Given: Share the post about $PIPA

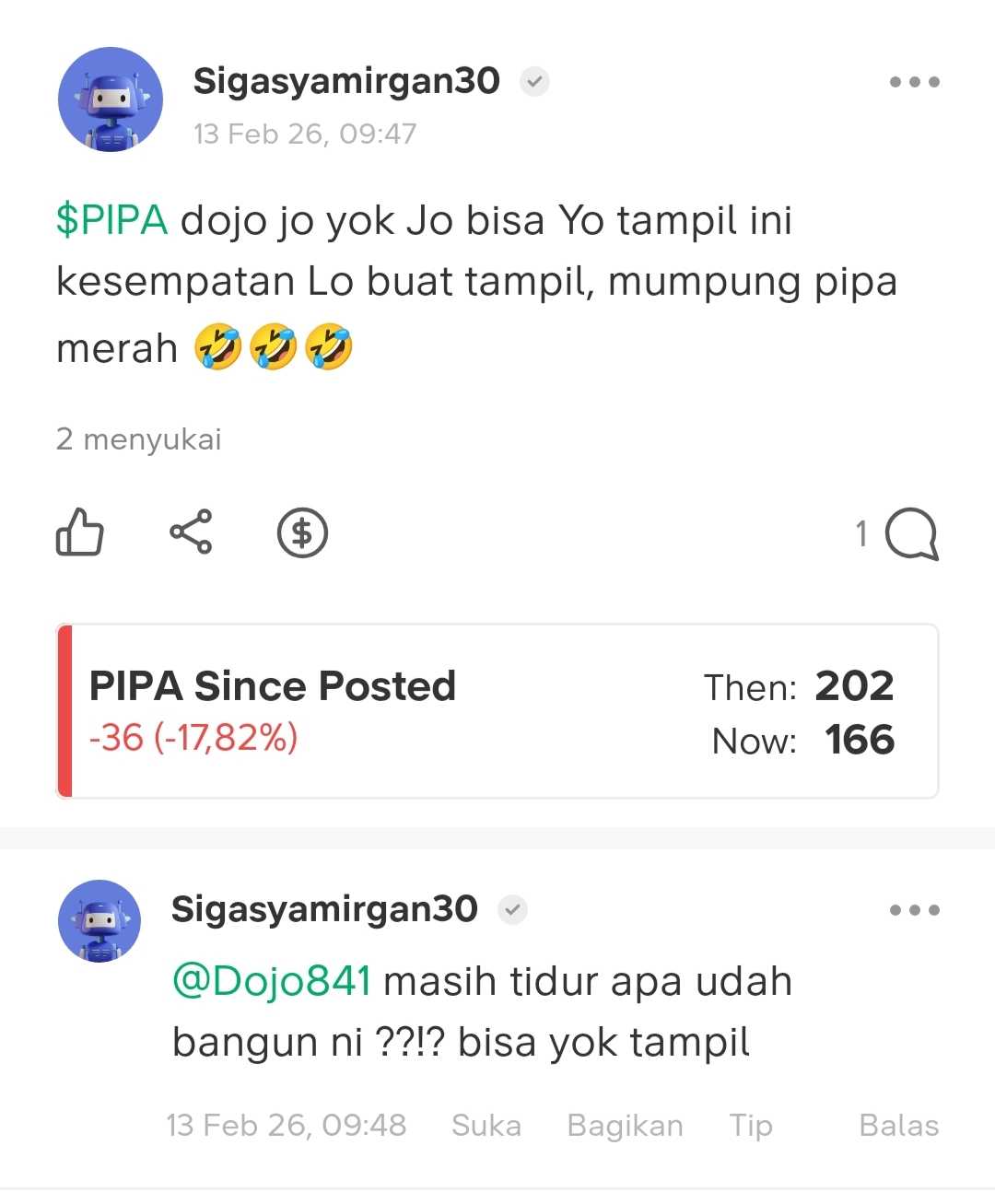Looking at the screenshot, I should (191, 532).
